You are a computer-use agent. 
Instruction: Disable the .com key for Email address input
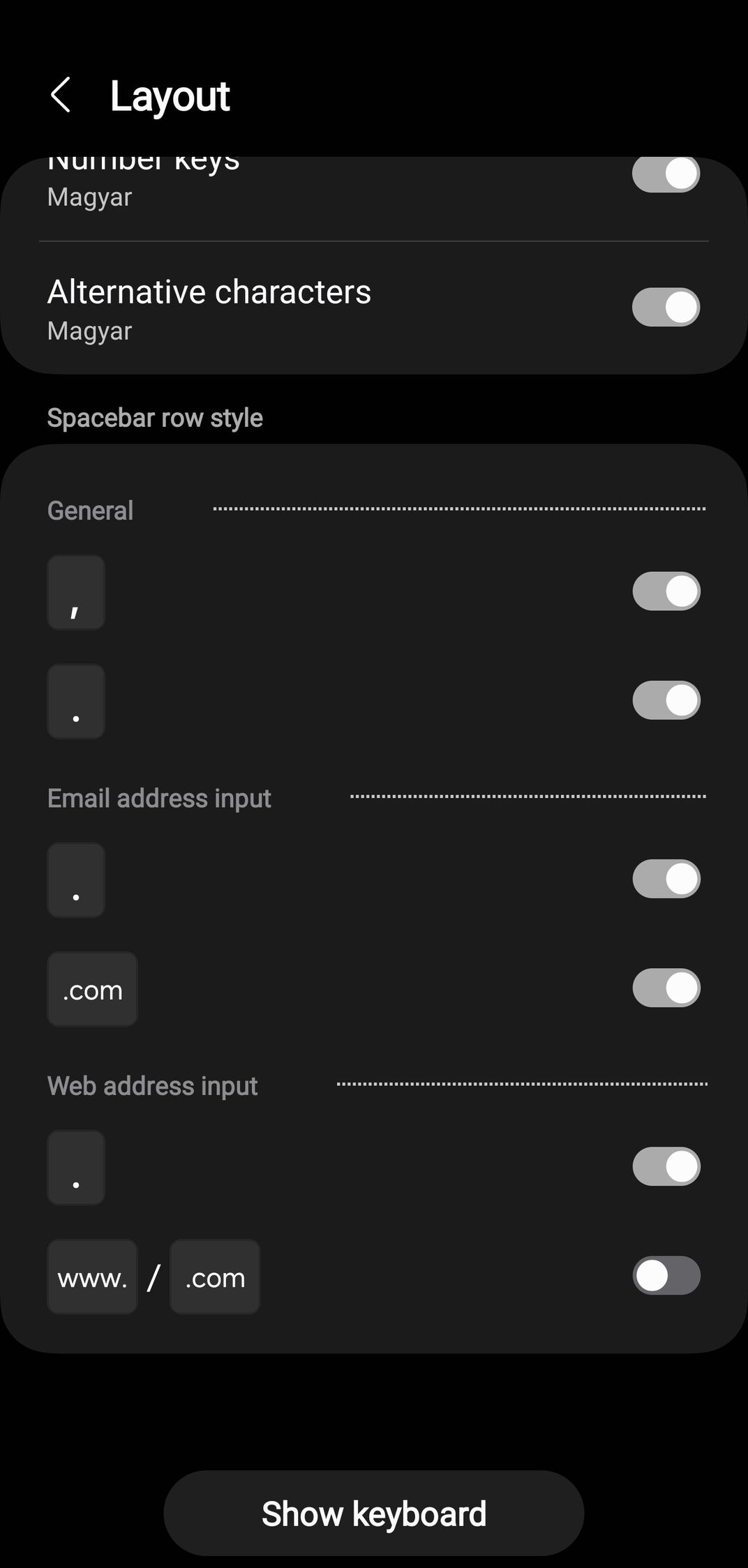point(666,988)
